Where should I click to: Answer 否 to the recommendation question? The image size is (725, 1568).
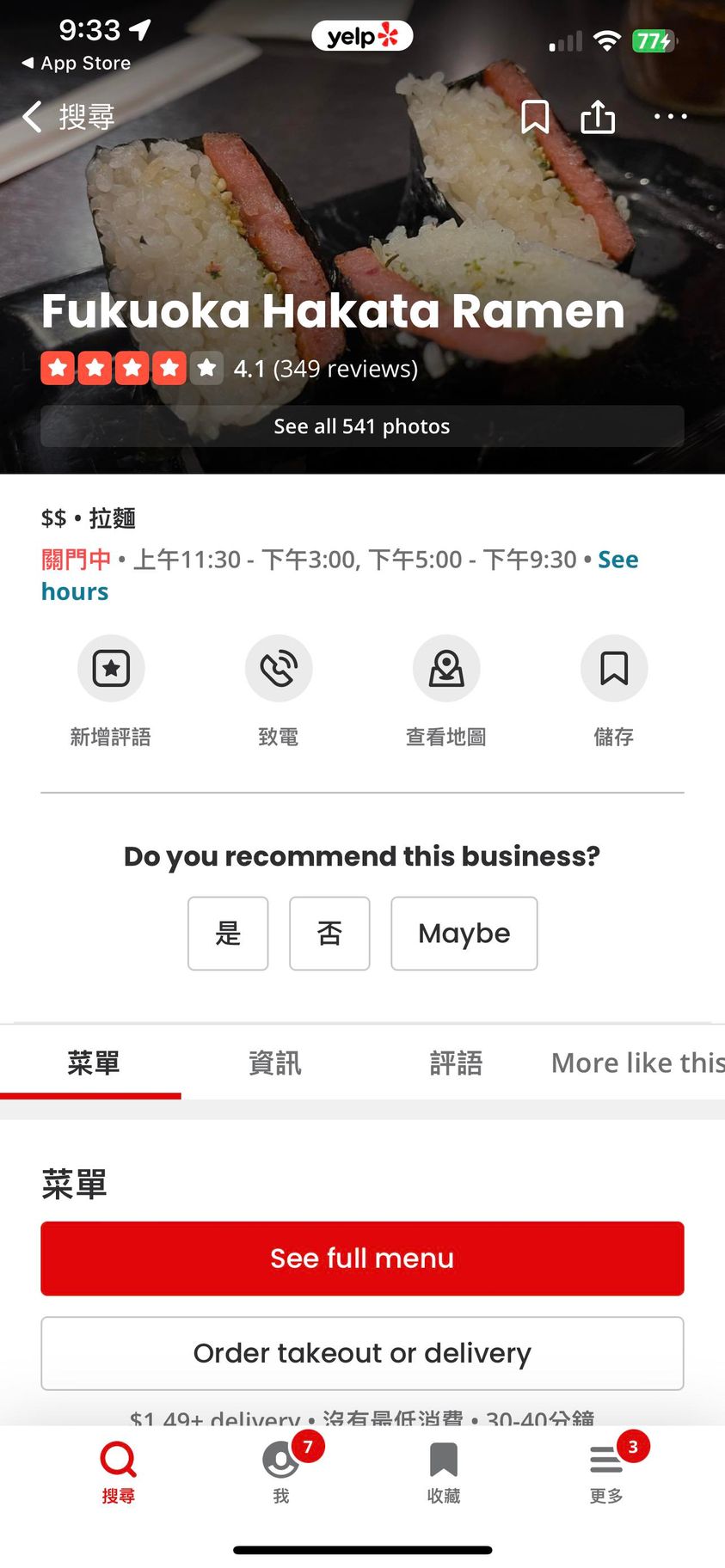pyautogui.click(x=329, y=934)
